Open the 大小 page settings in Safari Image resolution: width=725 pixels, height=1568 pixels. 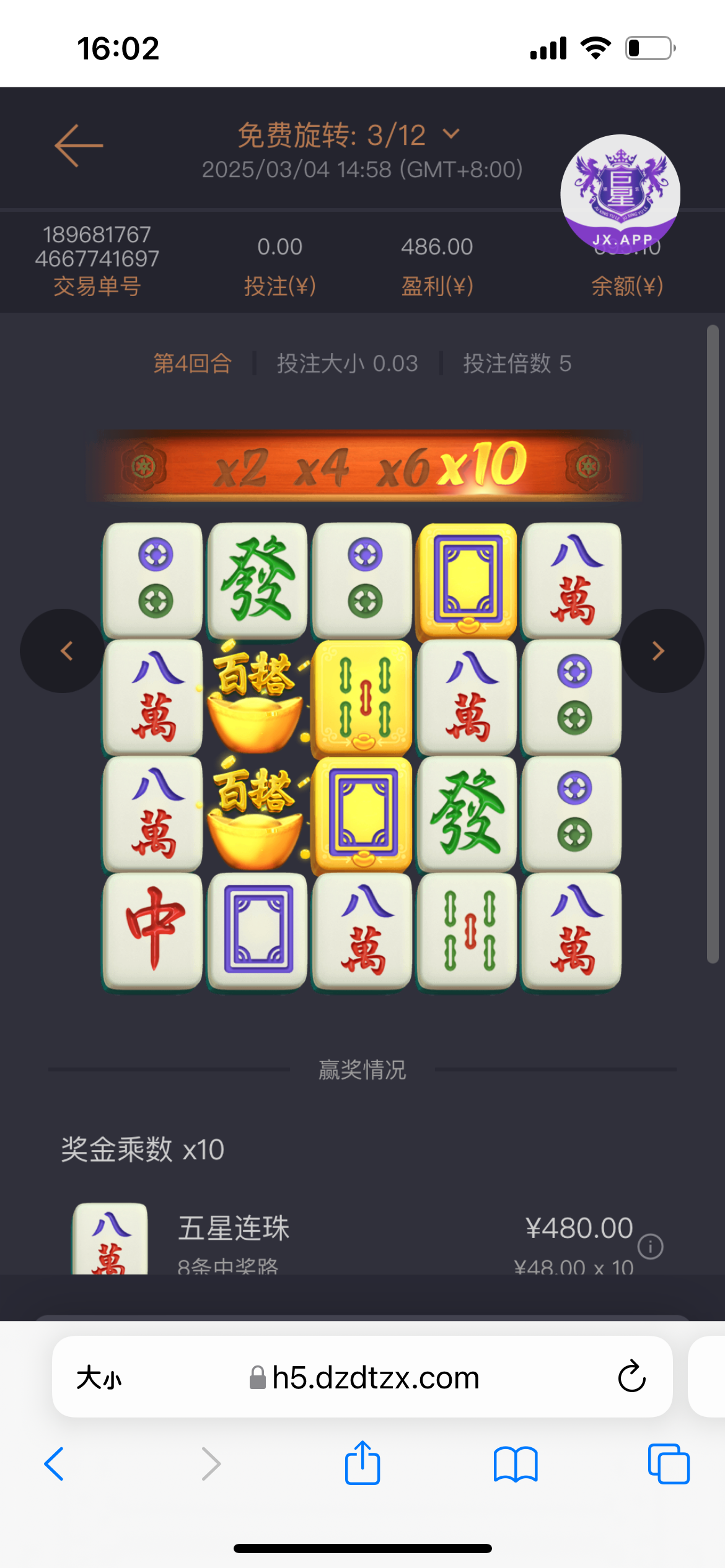click(x=99, y=1379)
